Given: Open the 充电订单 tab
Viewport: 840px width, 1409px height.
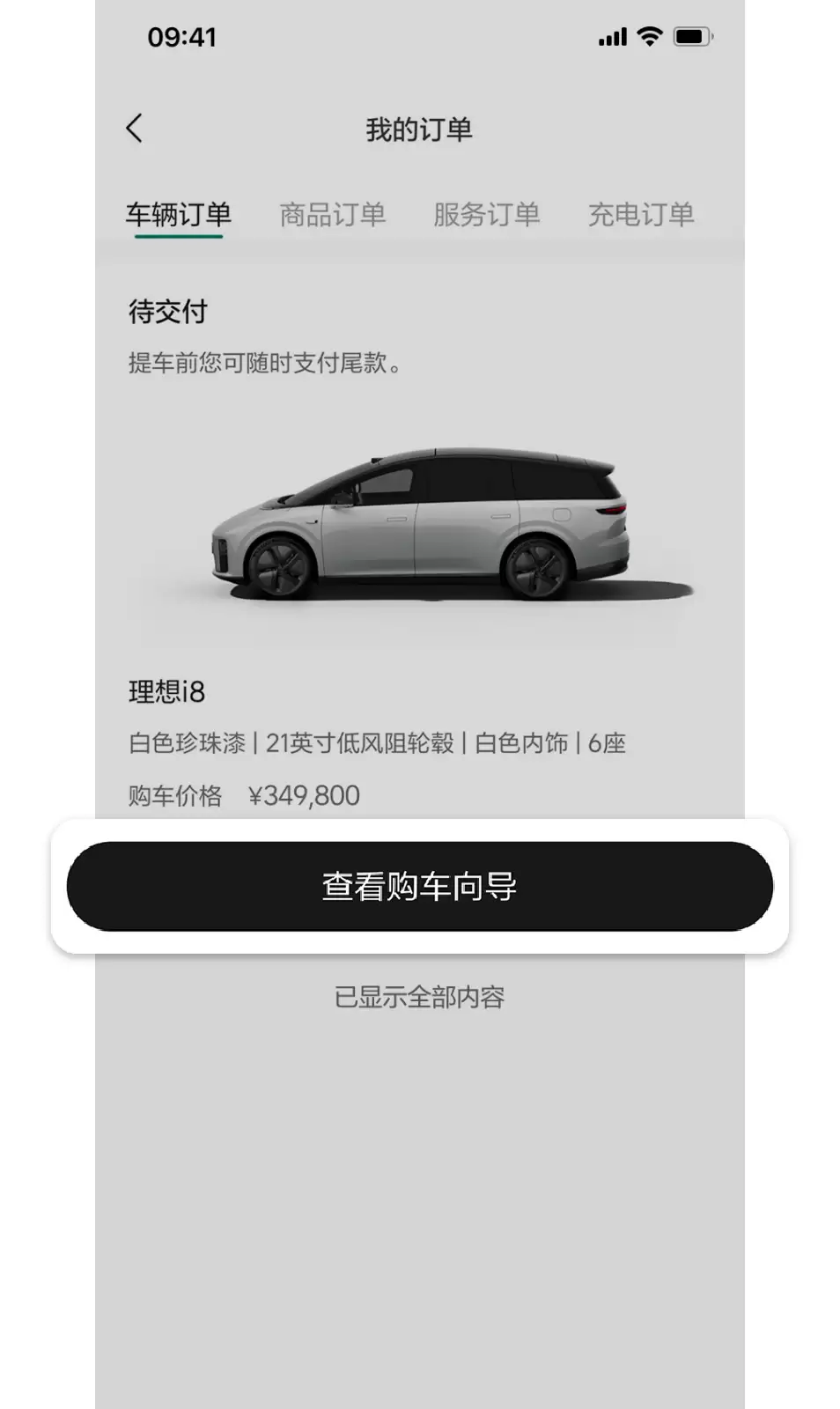Looking at the screenshot, I should point(640,214).
